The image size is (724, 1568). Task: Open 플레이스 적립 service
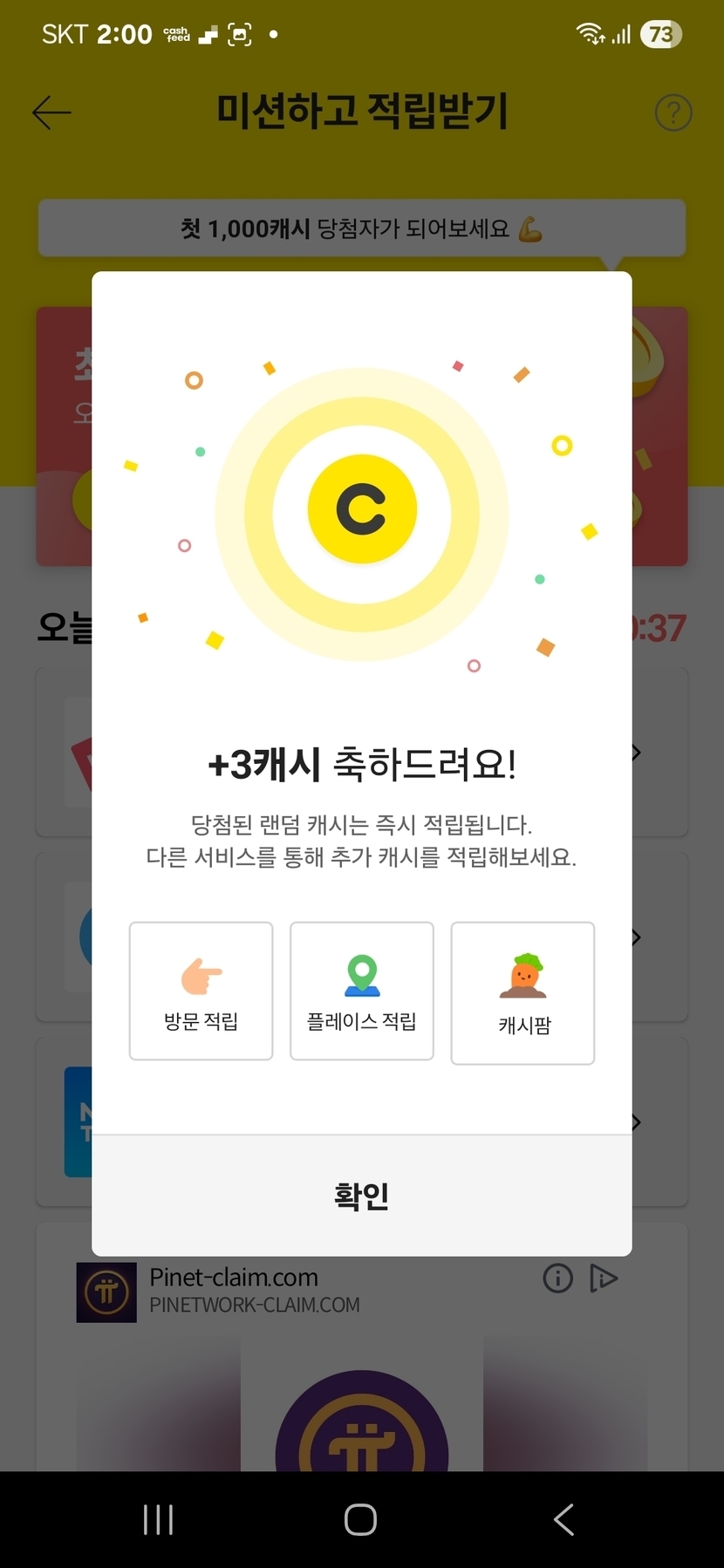click(361, 991)
